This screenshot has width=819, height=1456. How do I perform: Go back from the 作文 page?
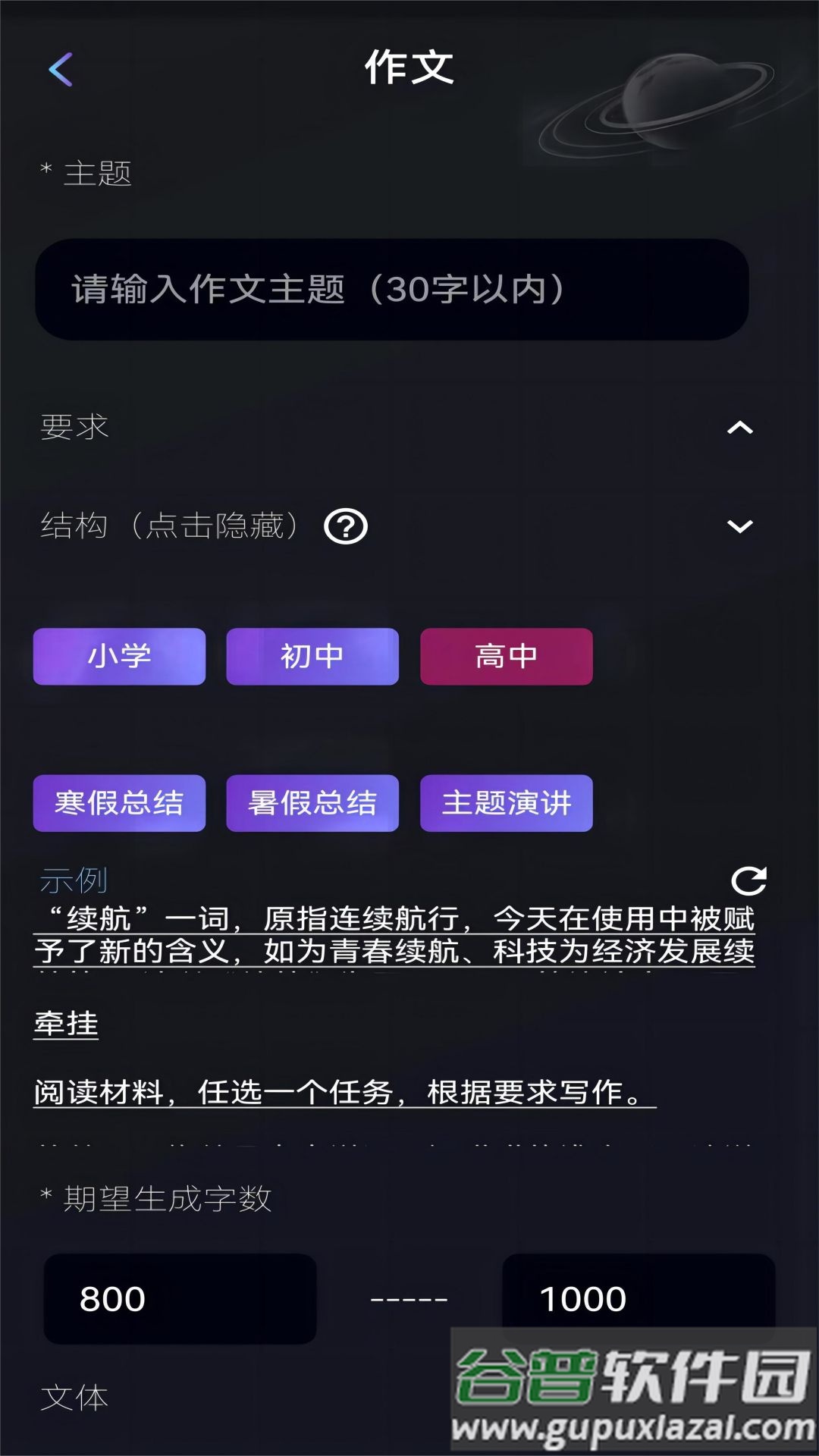pos(61,70)
